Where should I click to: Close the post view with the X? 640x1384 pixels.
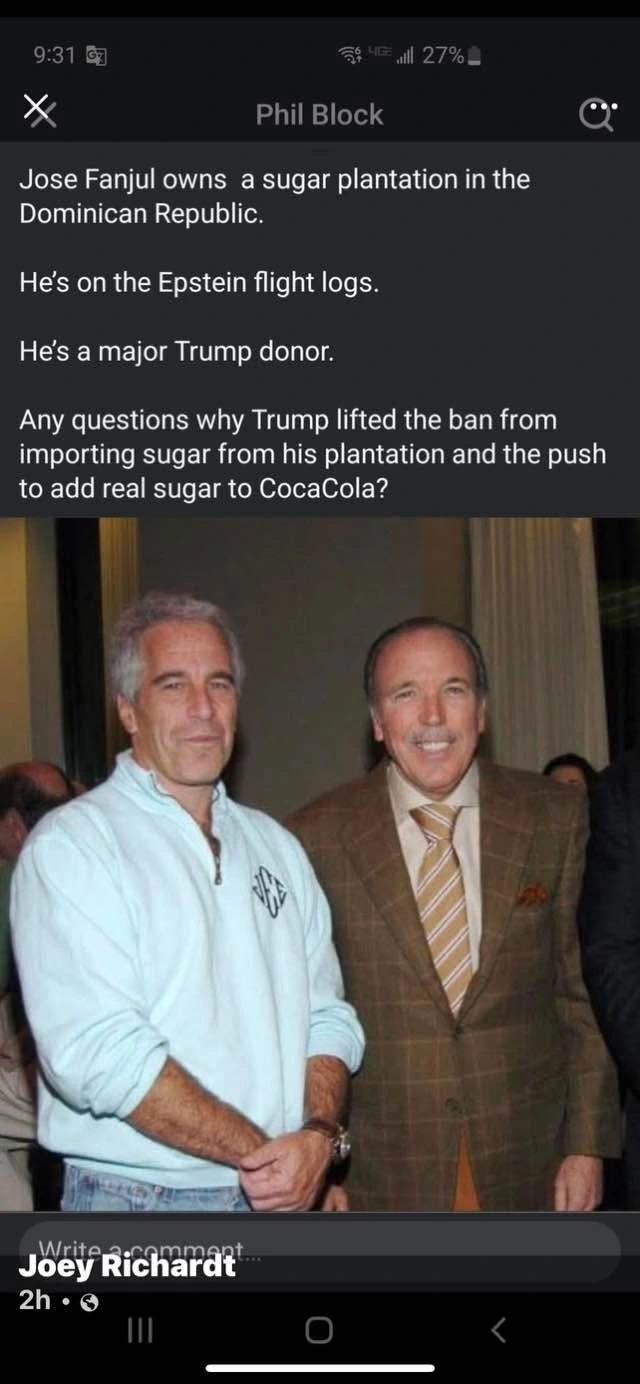click(x=40, y=113)
